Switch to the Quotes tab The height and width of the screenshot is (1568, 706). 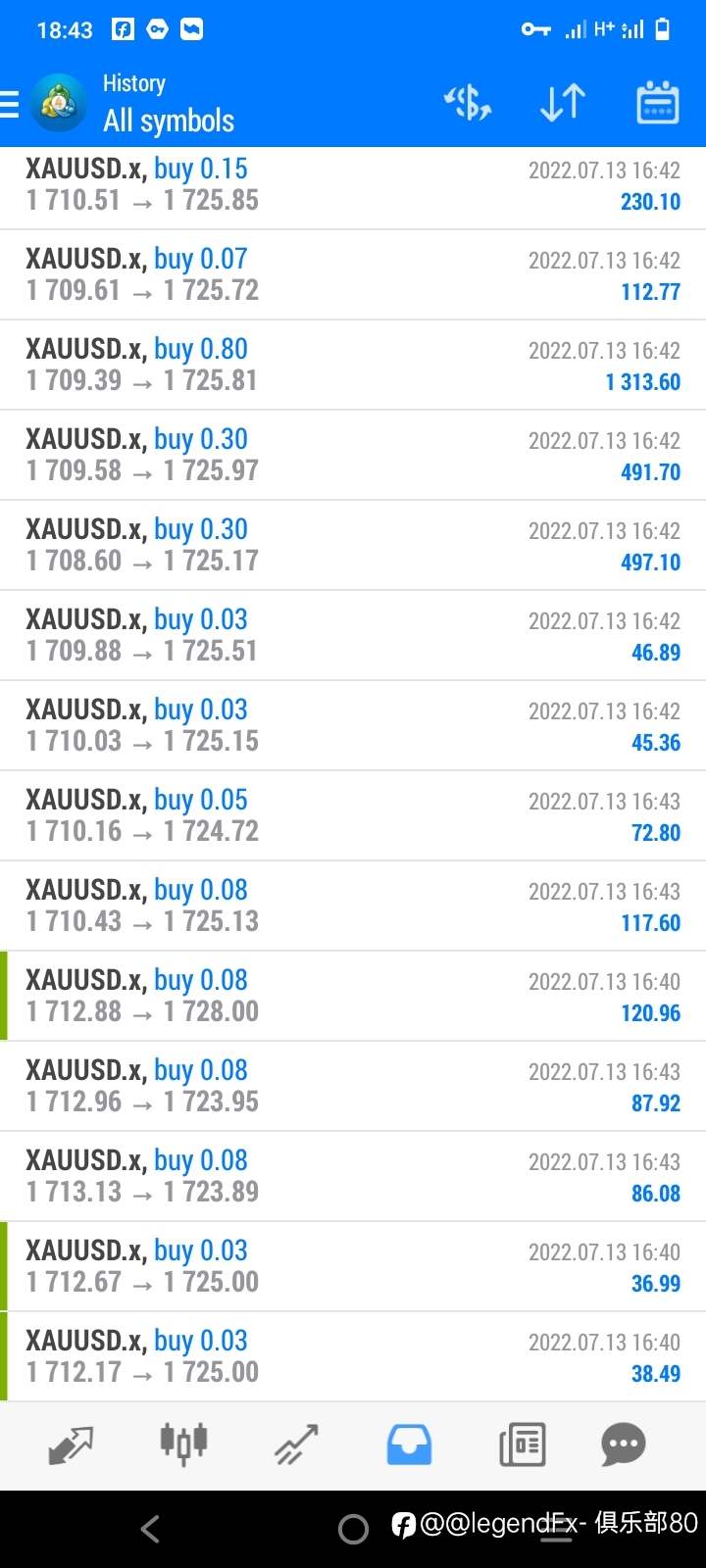[x=71, y=1445]
